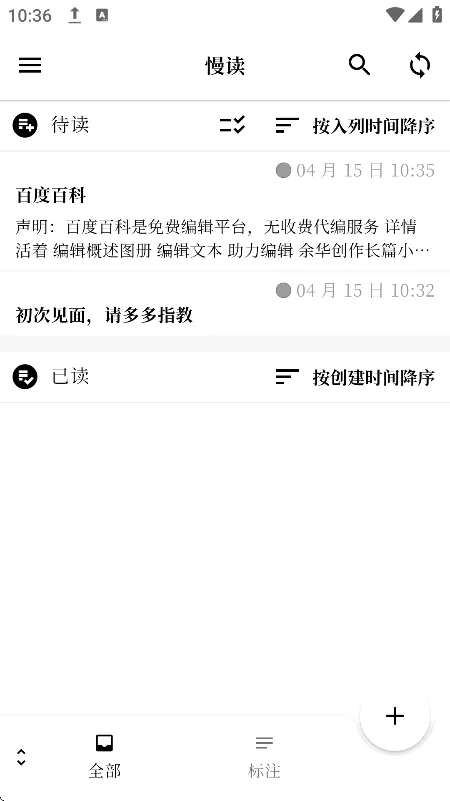This screenshot has height=801, width=450.
Task: Open search in 慢读
Action: coord(360,65)
